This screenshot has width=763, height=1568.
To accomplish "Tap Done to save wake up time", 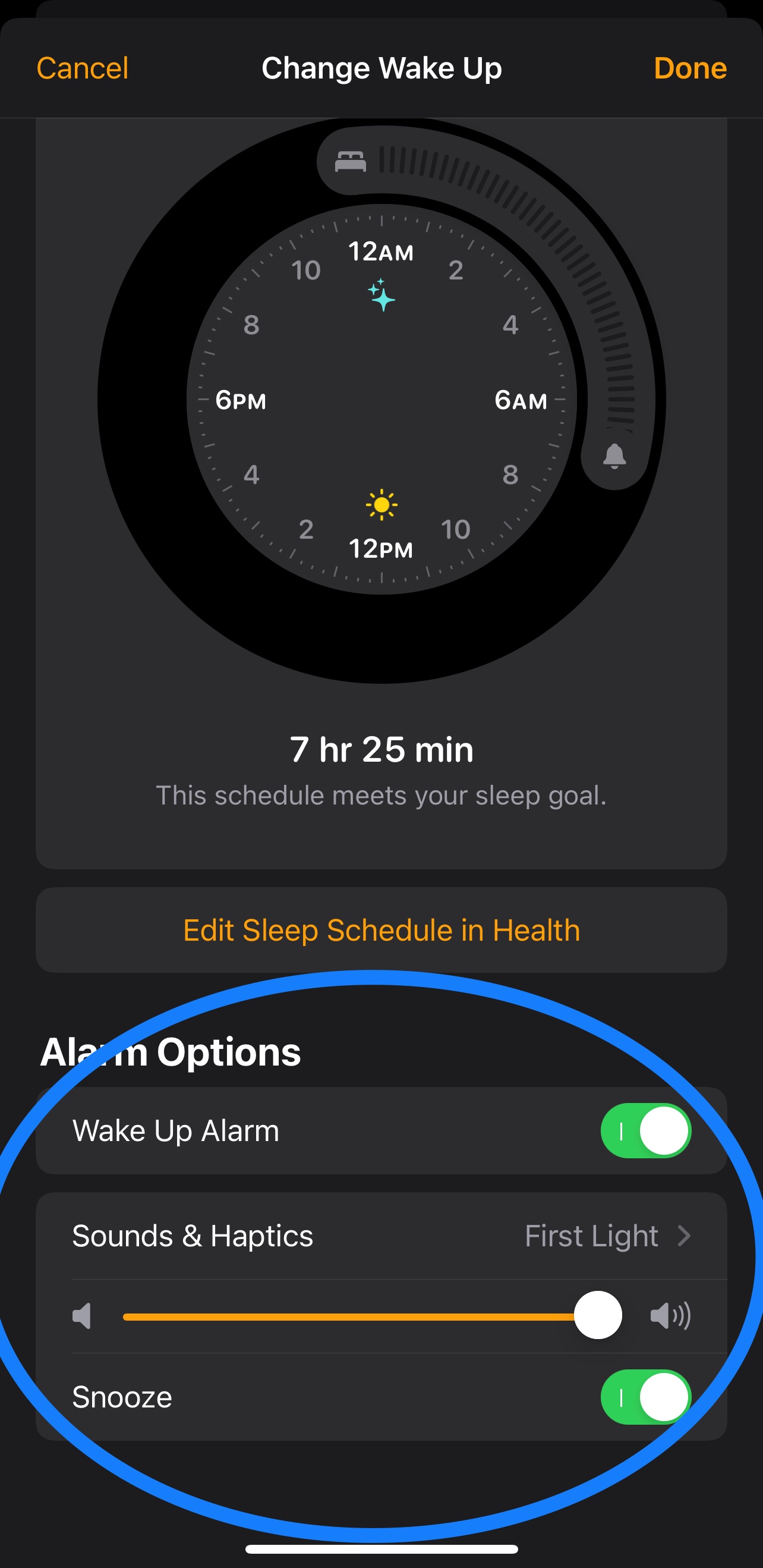I will point(689,68).
